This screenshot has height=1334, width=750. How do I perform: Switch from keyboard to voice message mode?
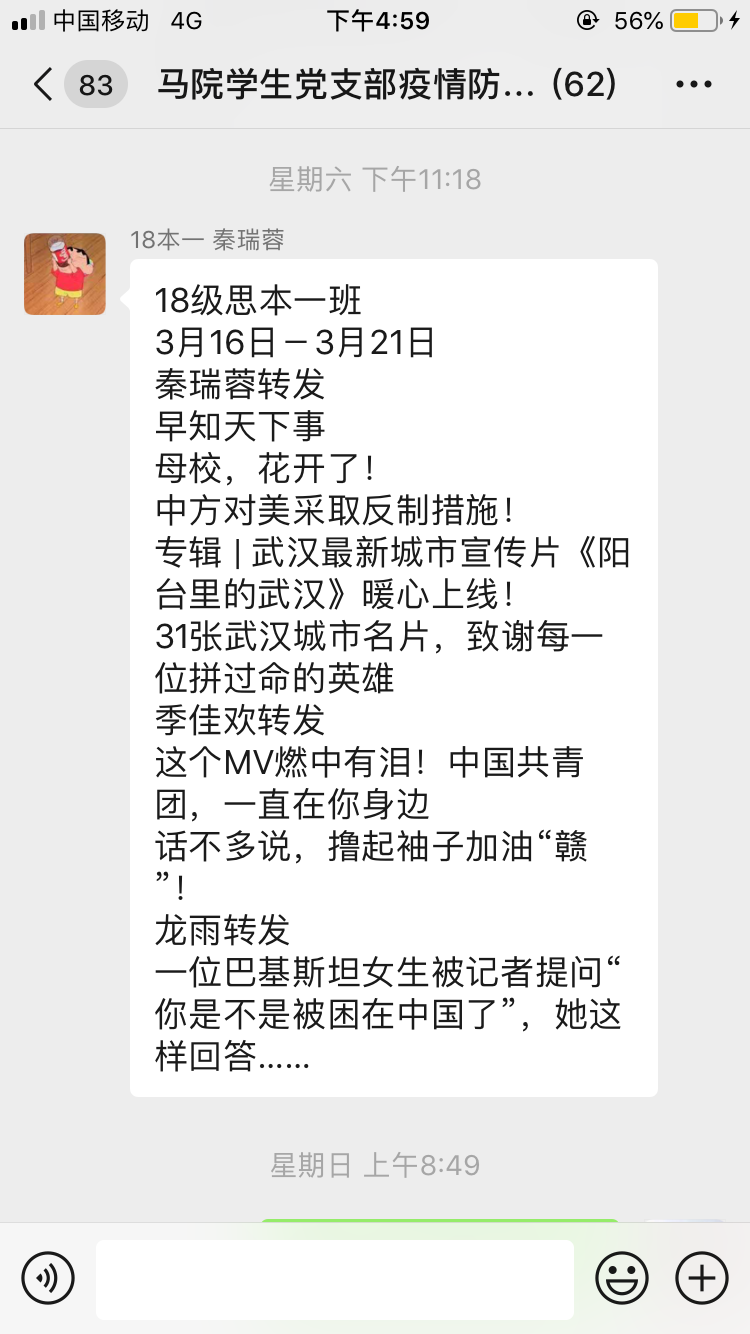48,1277
